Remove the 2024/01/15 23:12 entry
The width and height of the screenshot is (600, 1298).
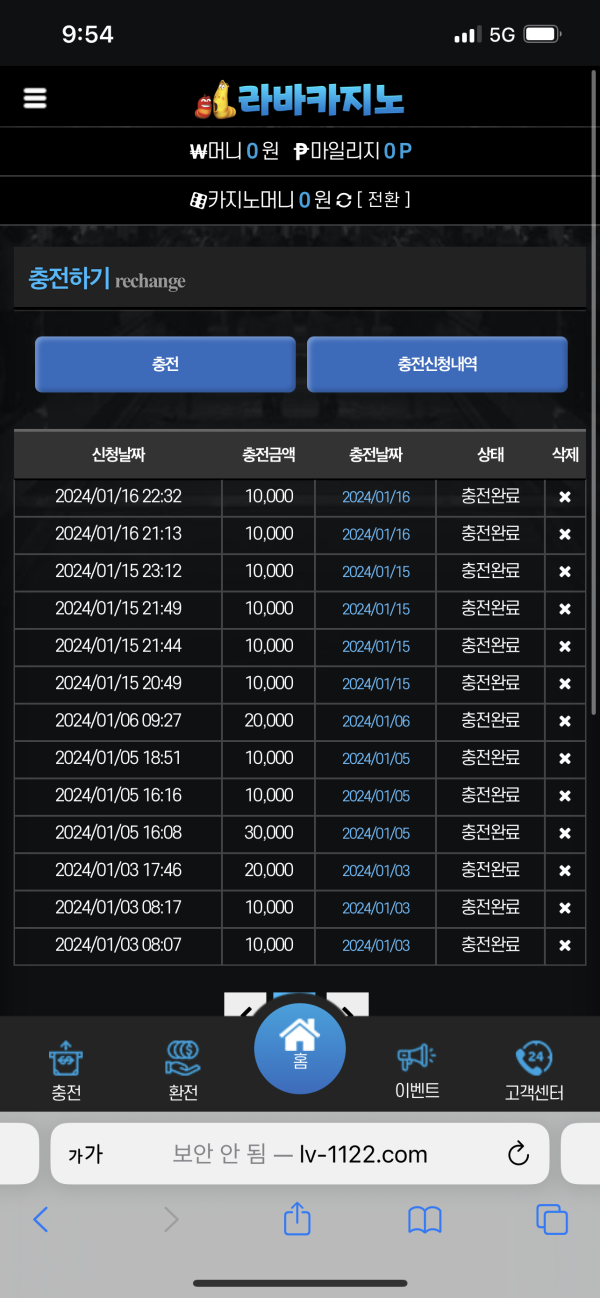point(565,572)
